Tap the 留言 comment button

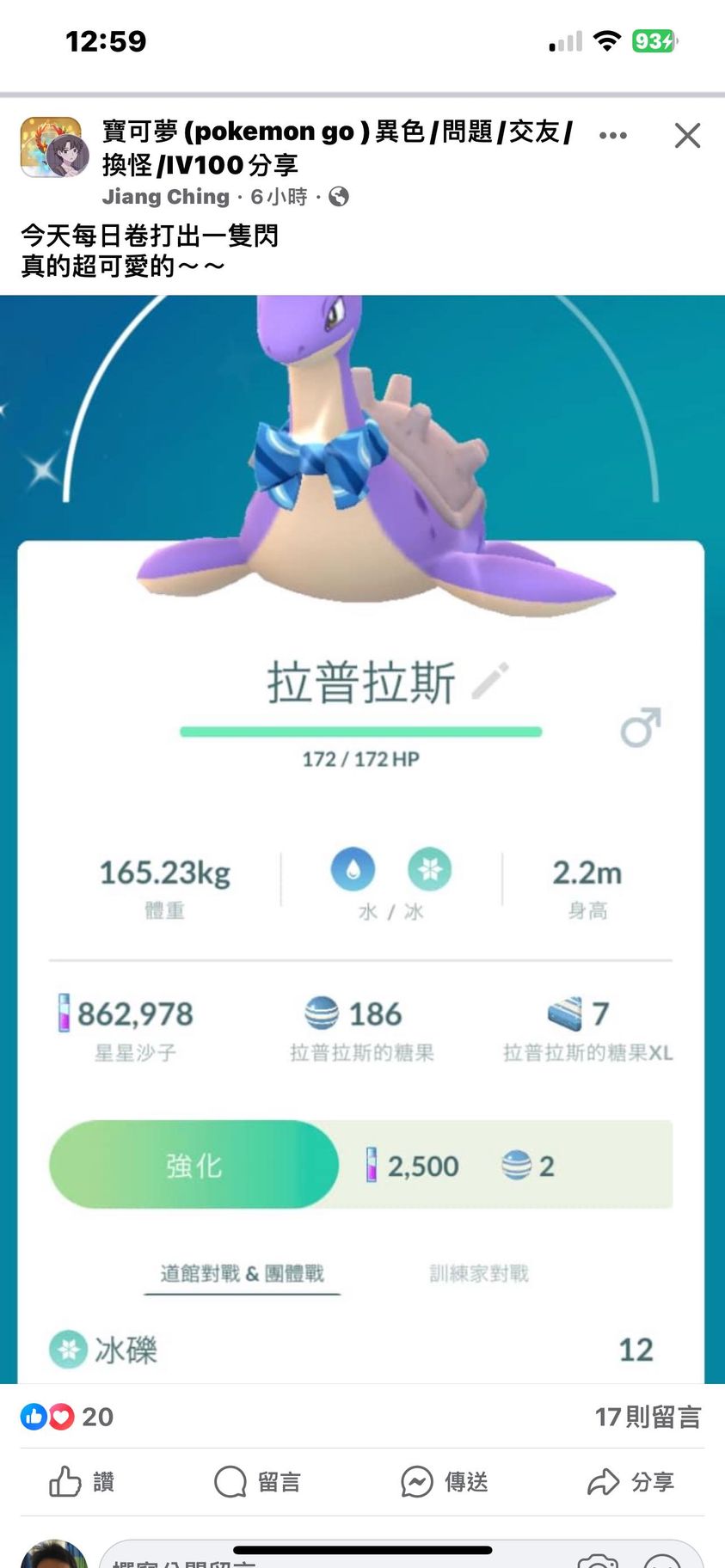tap(257, 1481)
